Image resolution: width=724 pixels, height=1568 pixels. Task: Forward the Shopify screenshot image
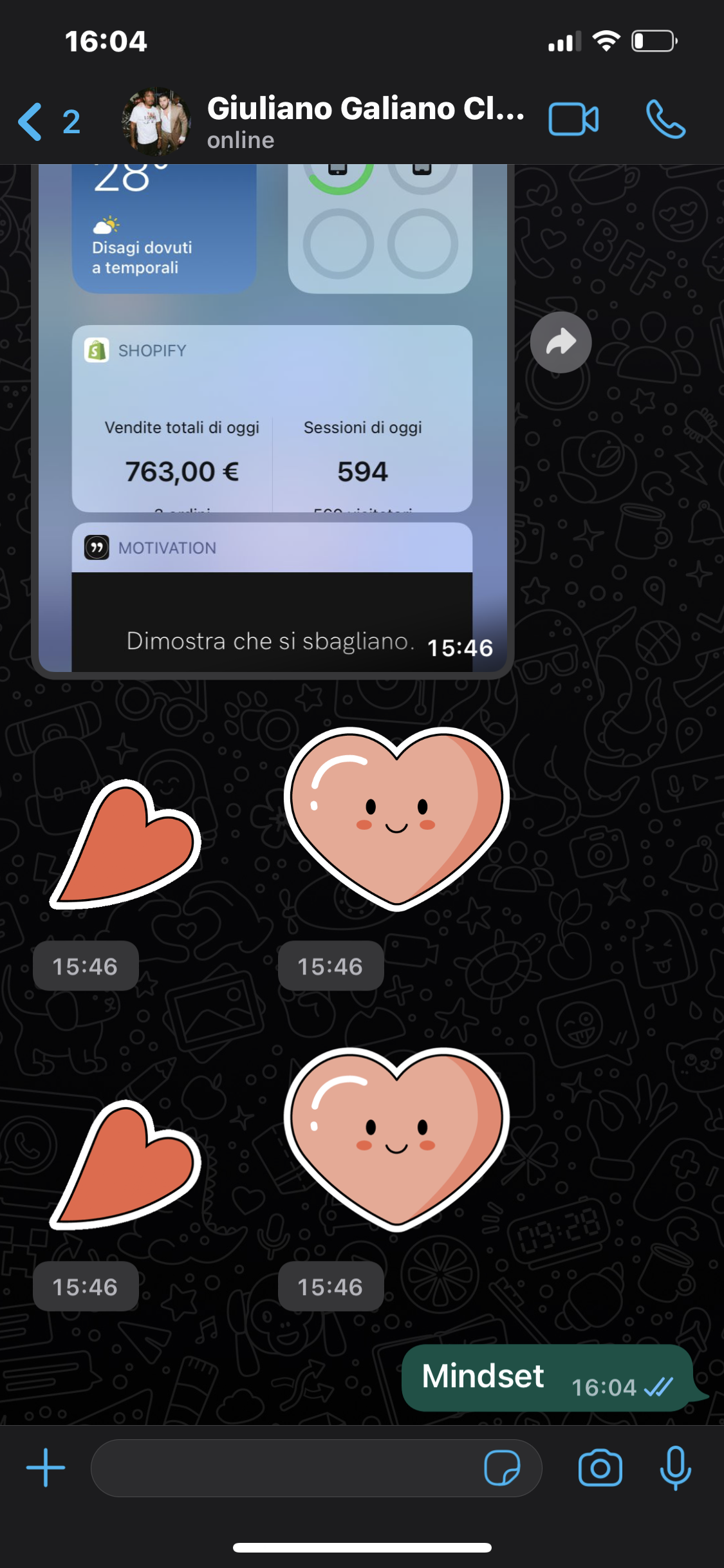(x=561, y=342)
